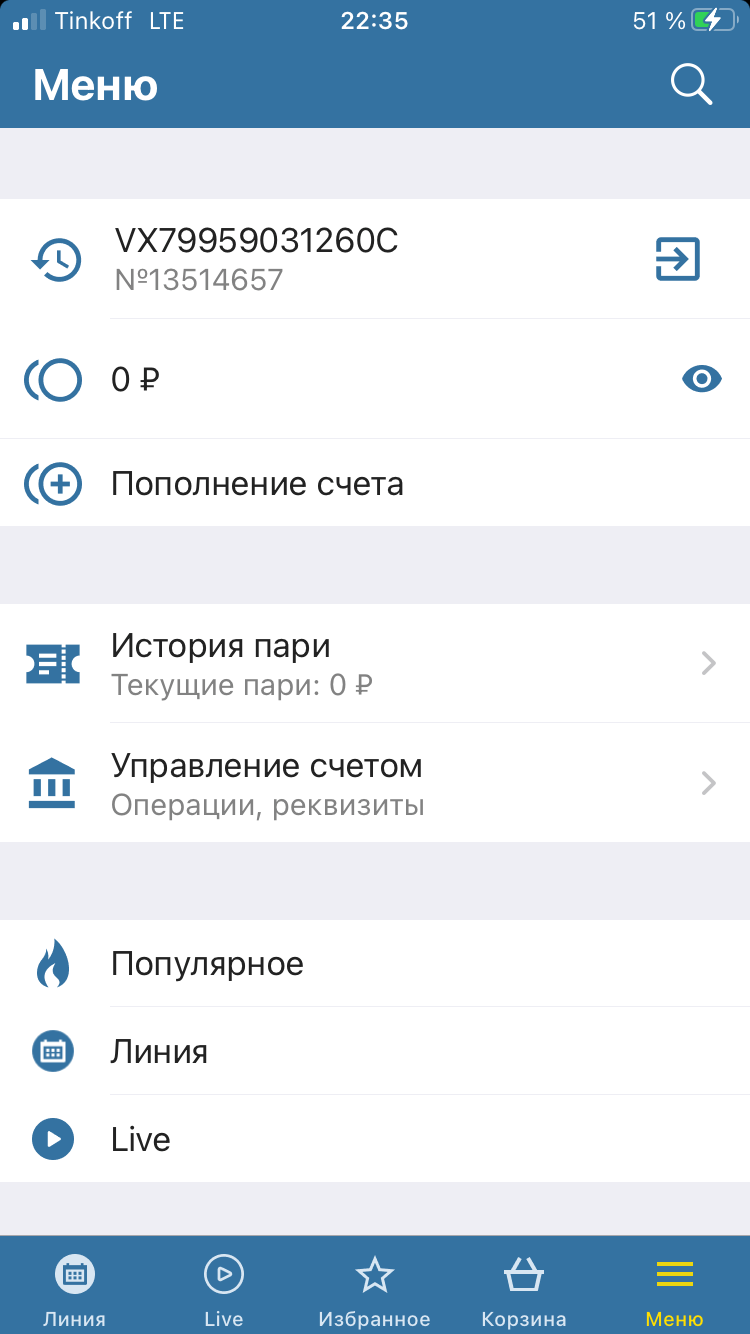
Task: Open the Линия row in the menu list
Action: pos(159,1052)
